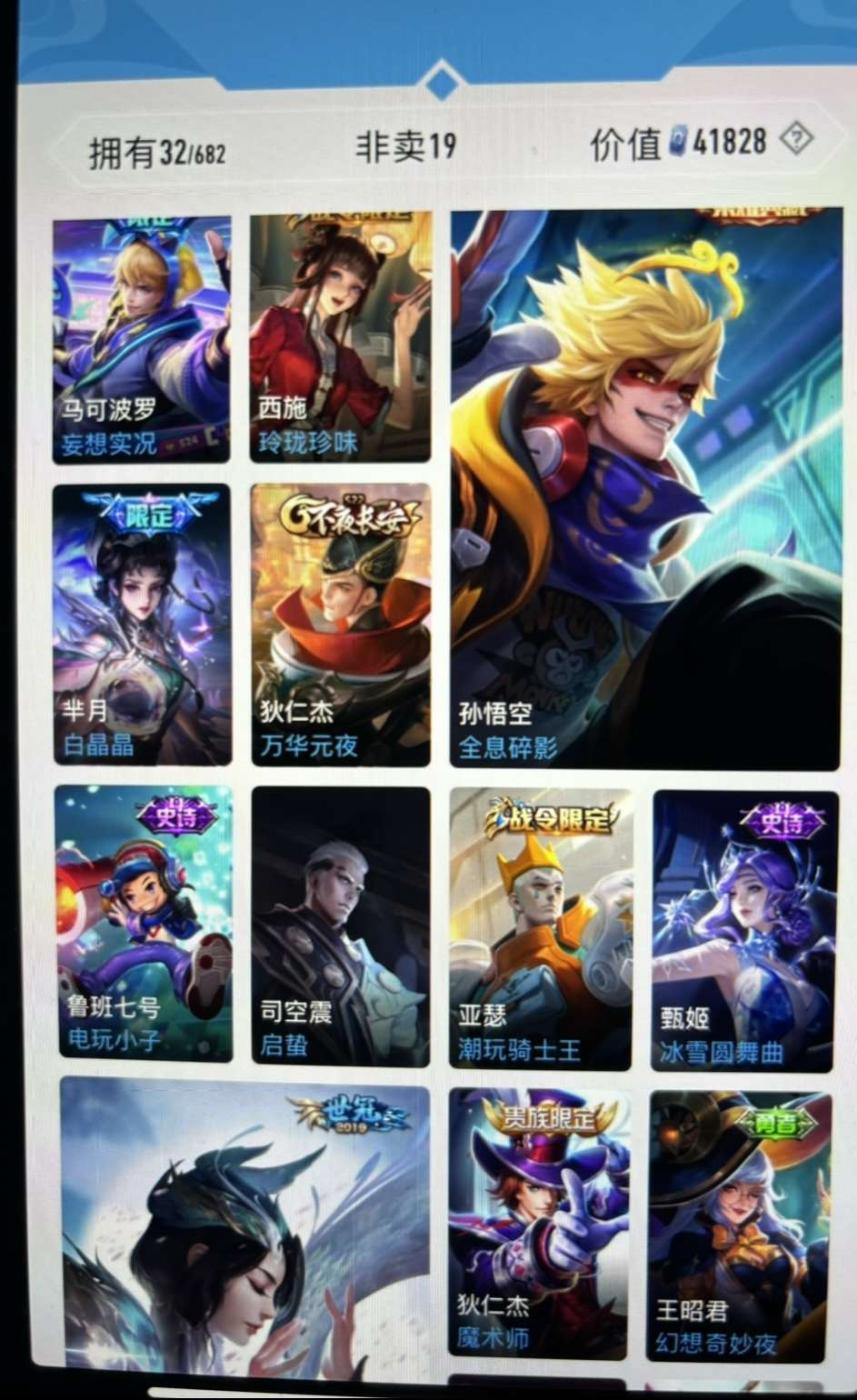
Task: Open 亚瑟 潮玩骑士王 skin card
Action: (x=541, y=929)
